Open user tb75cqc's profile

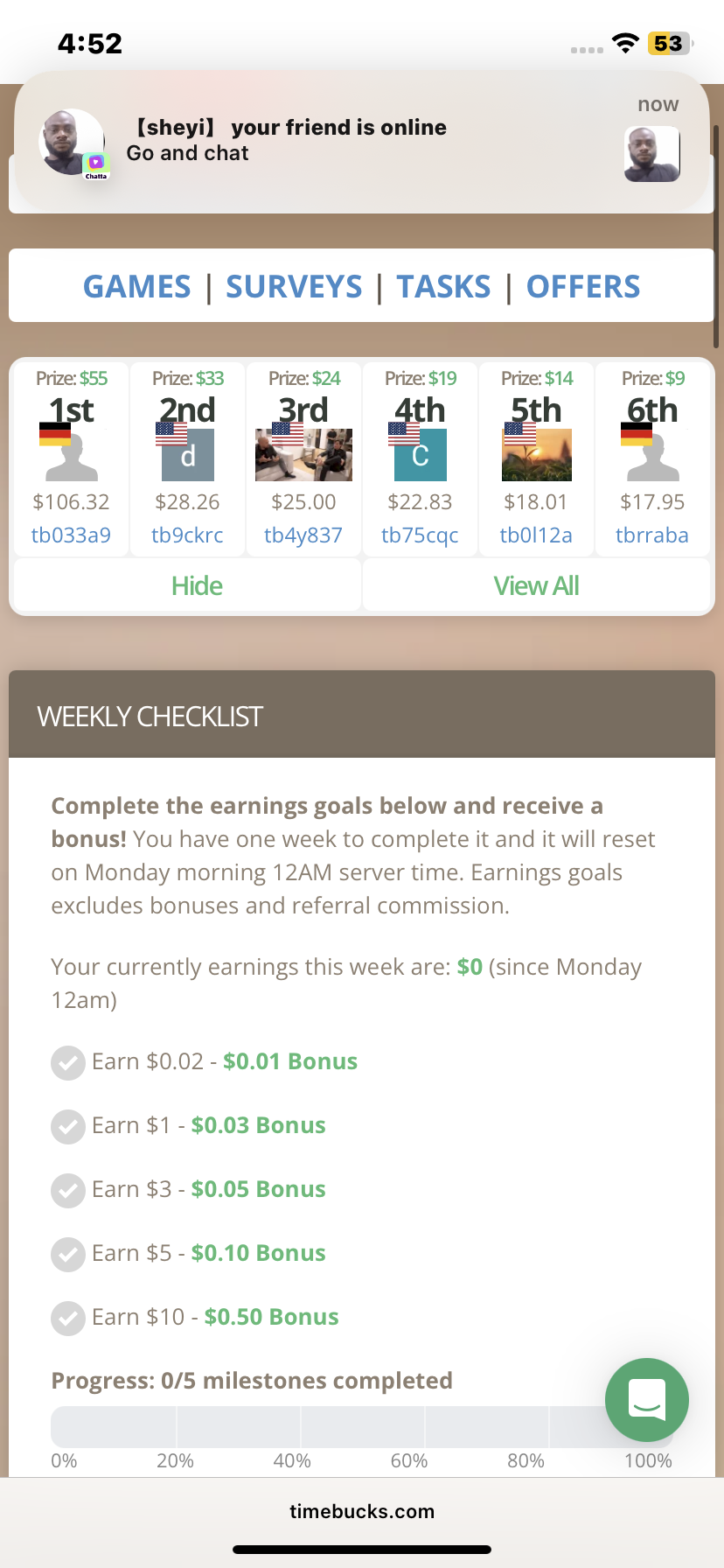420,535
